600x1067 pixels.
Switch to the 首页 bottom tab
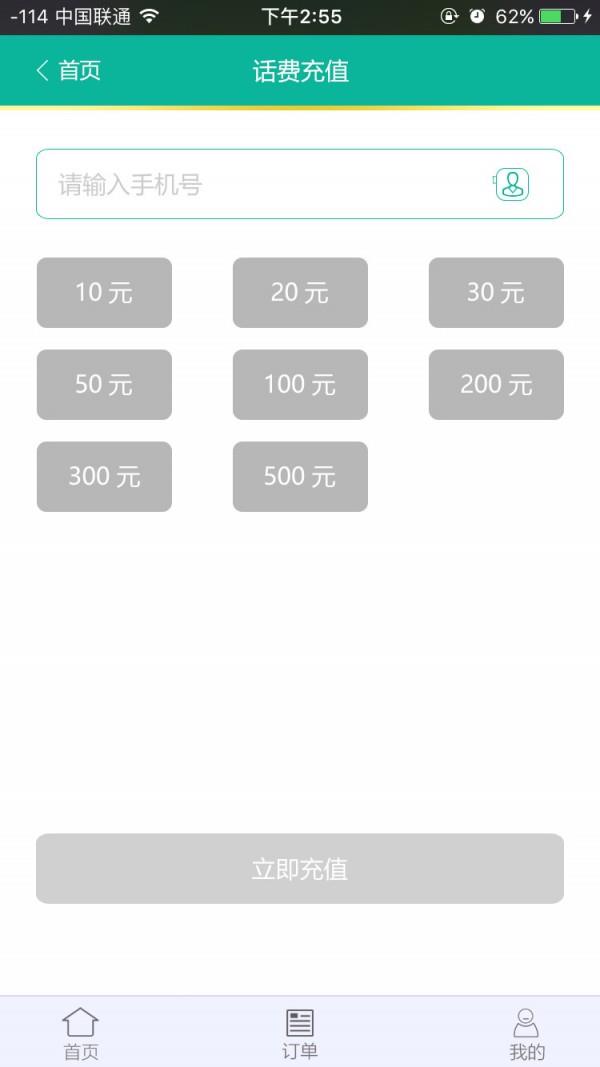[x=81, y=1033]
